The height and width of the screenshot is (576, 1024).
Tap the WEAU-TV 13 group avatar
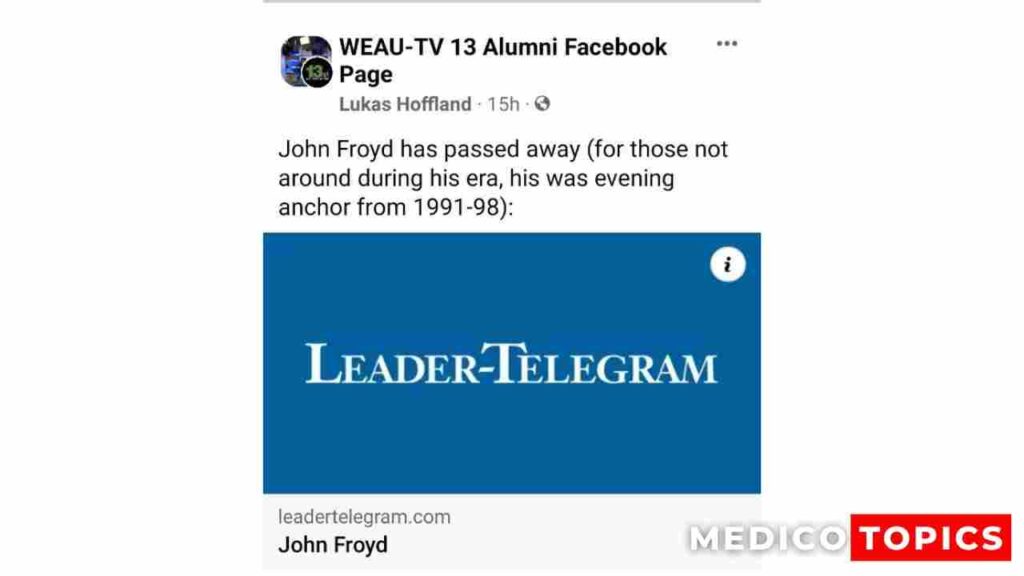point(306,61)
